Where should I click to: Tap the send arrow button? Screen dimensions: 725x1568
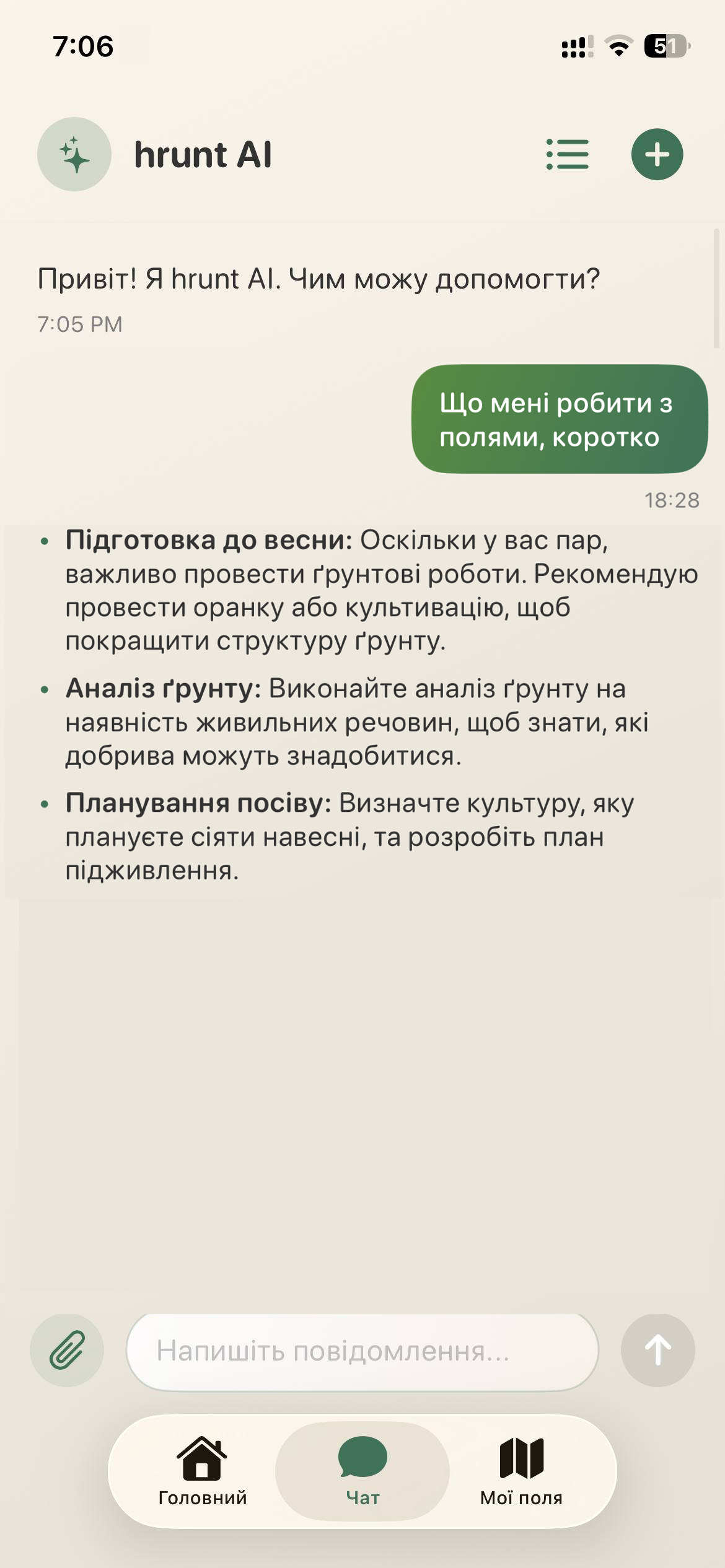(657, 1350)
